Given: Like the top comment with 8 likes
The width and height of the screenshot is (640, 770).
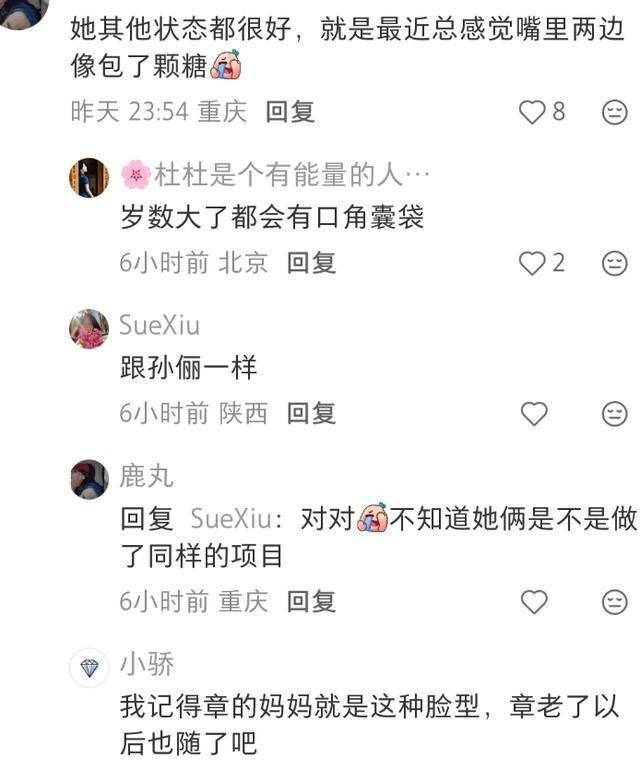Looking at the screenshot, I should point(532,112).
